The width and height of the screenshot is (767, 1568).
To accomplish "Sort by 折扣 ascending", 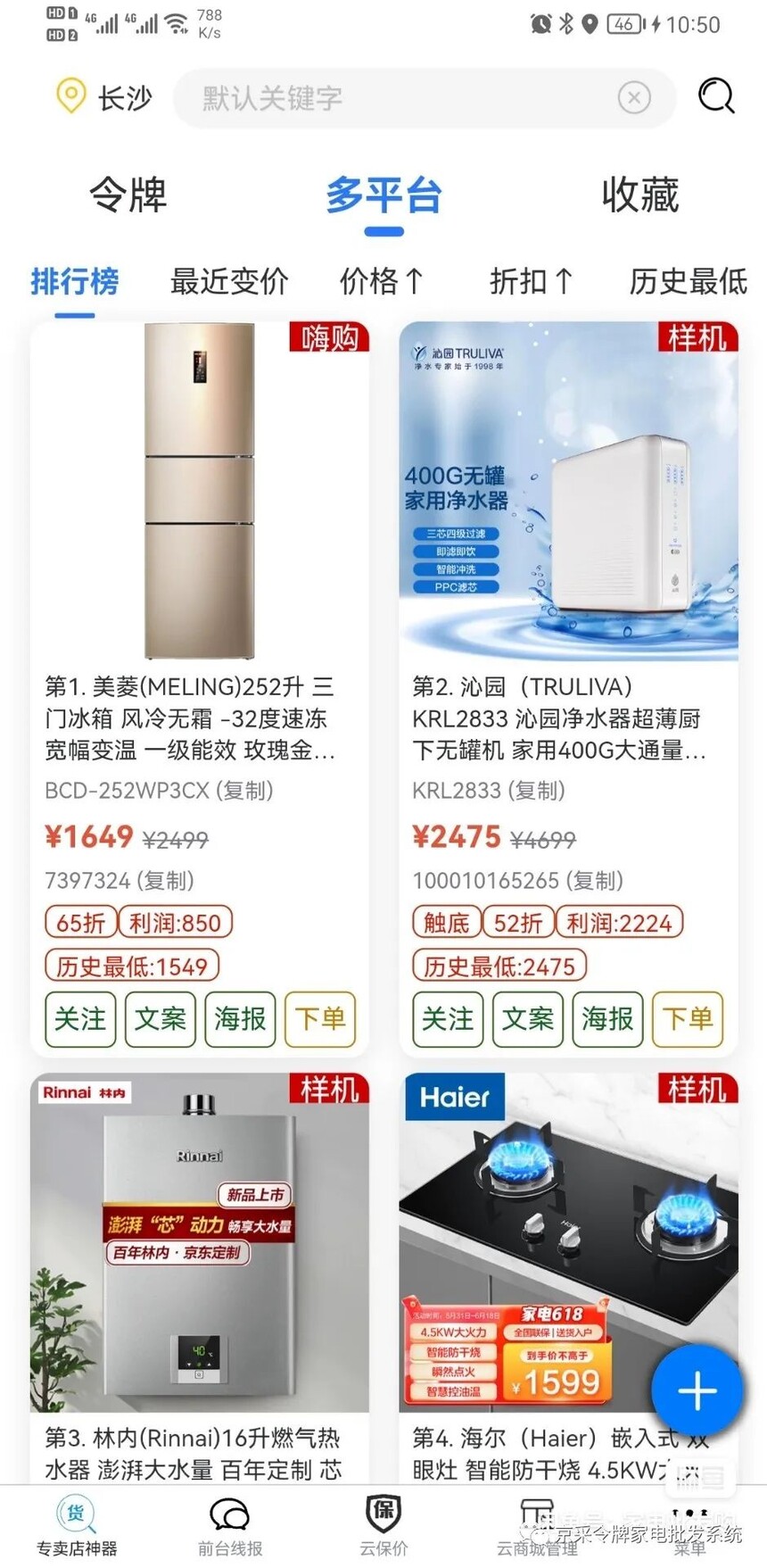I will point(532,282).
